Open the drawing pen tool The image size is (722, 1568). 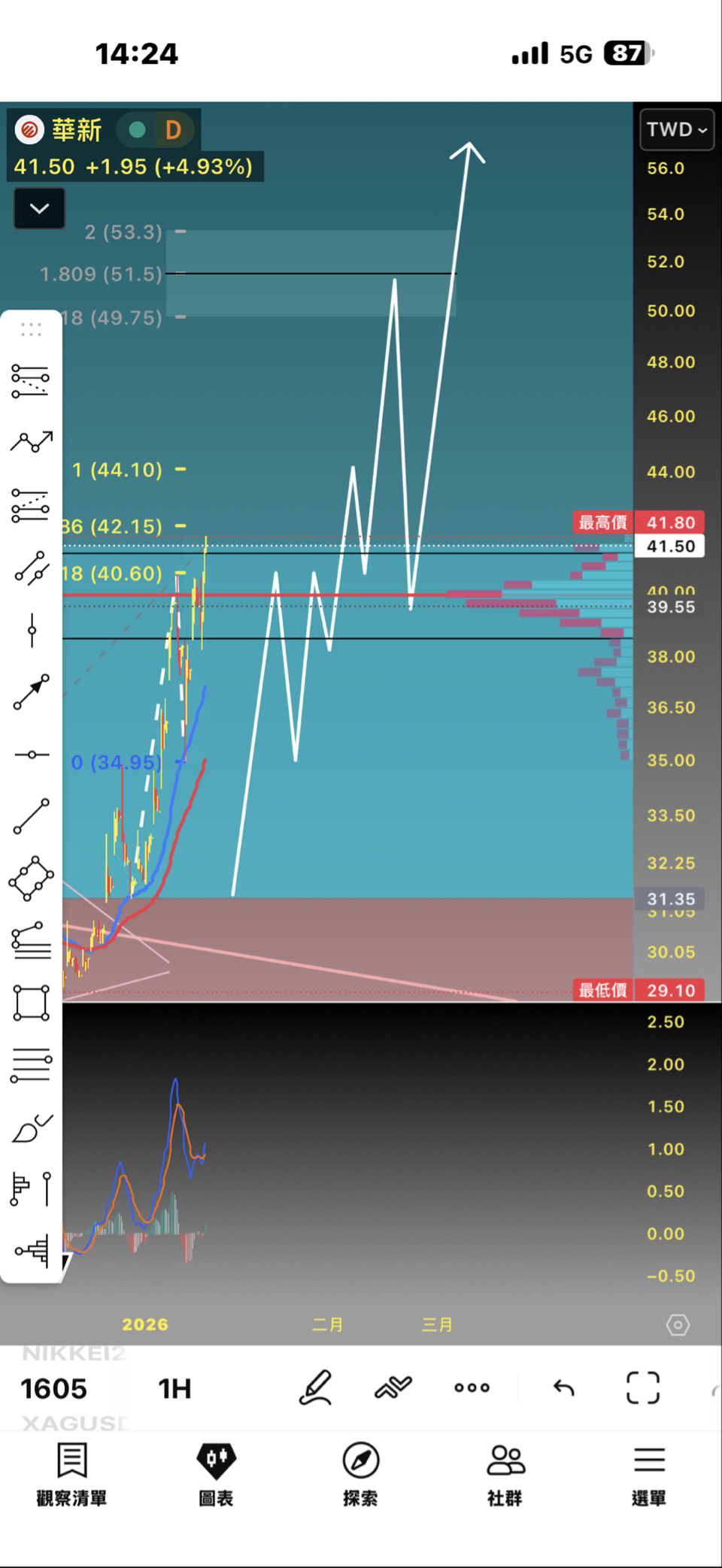tap(315, 1387)
